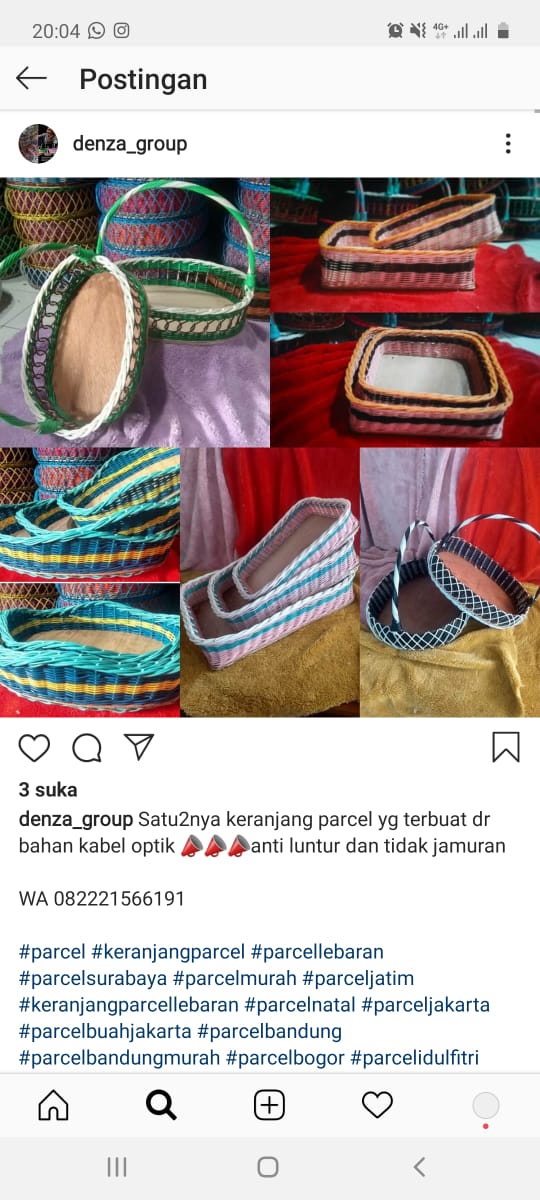This screenshot has width=540, height=1200.
Task: Open recent apps from system bar
Action: point(117,1166)
